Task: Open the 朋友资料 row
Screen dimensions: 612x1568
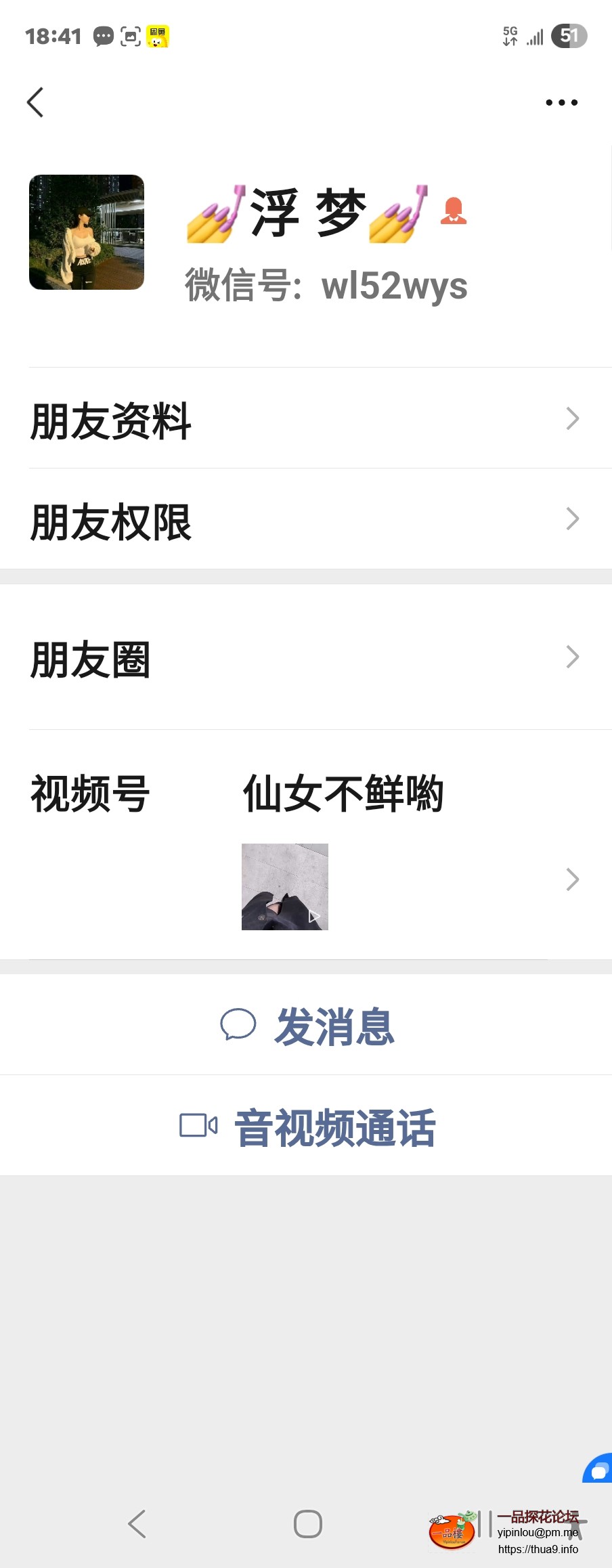Action: pyautogui.click(x=306, y=419)
